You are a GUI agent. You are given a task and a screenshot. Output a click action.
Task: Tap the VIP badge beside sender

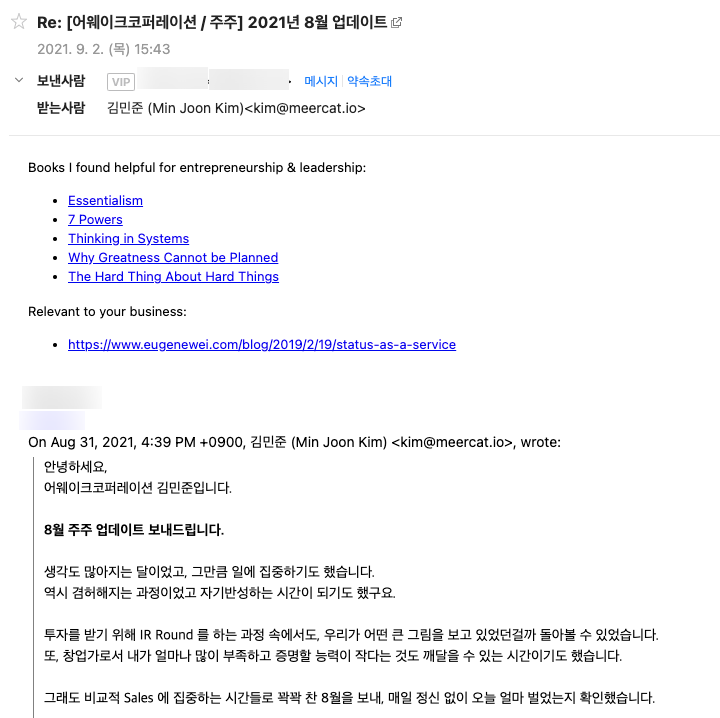[121, 82]
